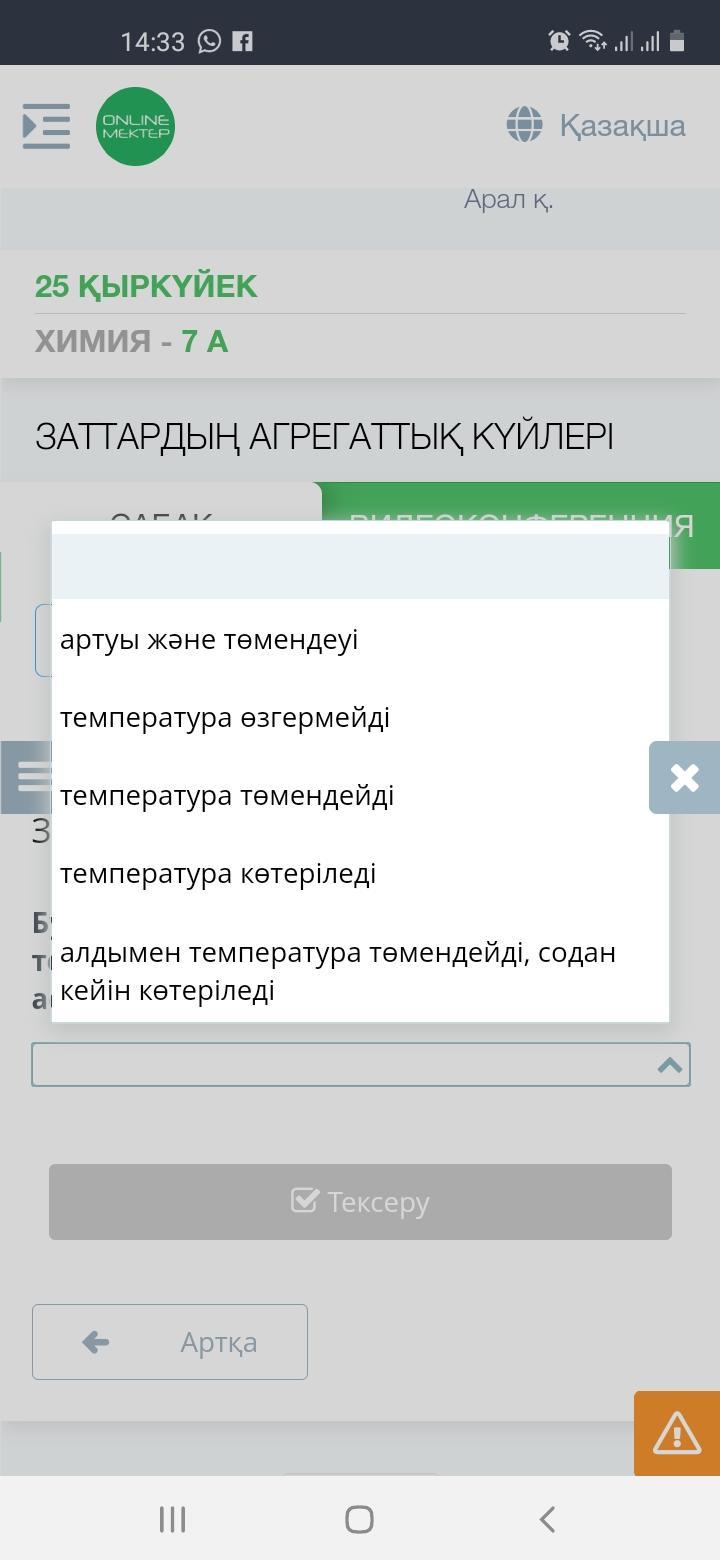
Task: Select 'температура көтеріледі' option
Action: [218, 874]
